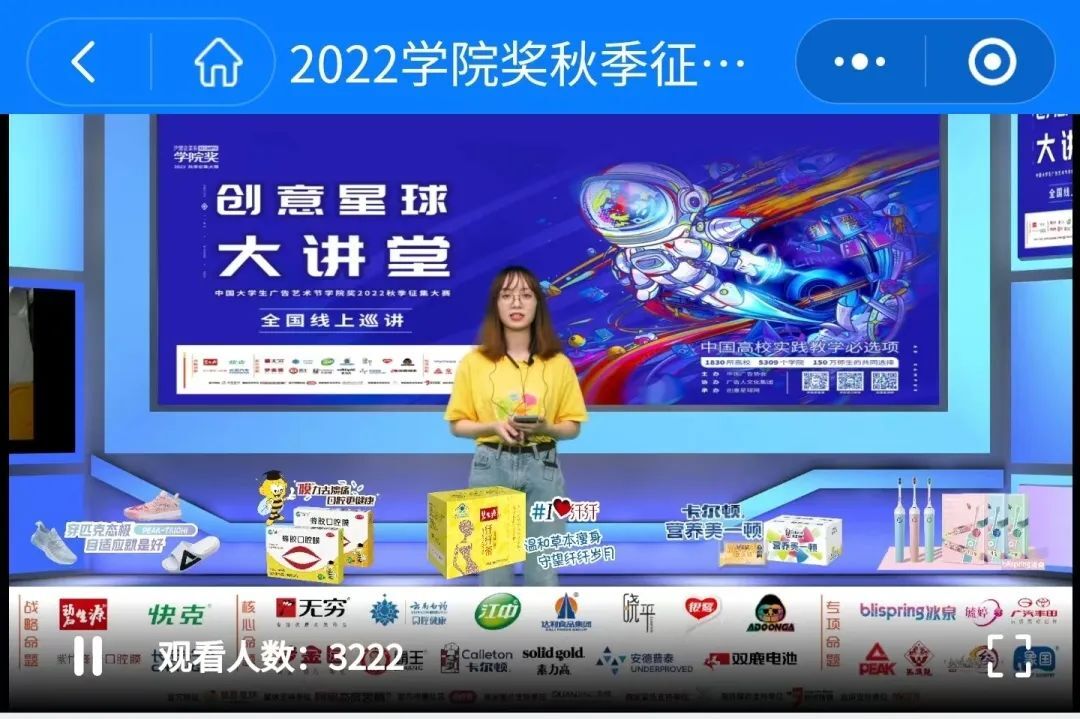Viewport: 1080px width, 719px height.
Task: Close the mini program with circle button
Action: [991, 63]
